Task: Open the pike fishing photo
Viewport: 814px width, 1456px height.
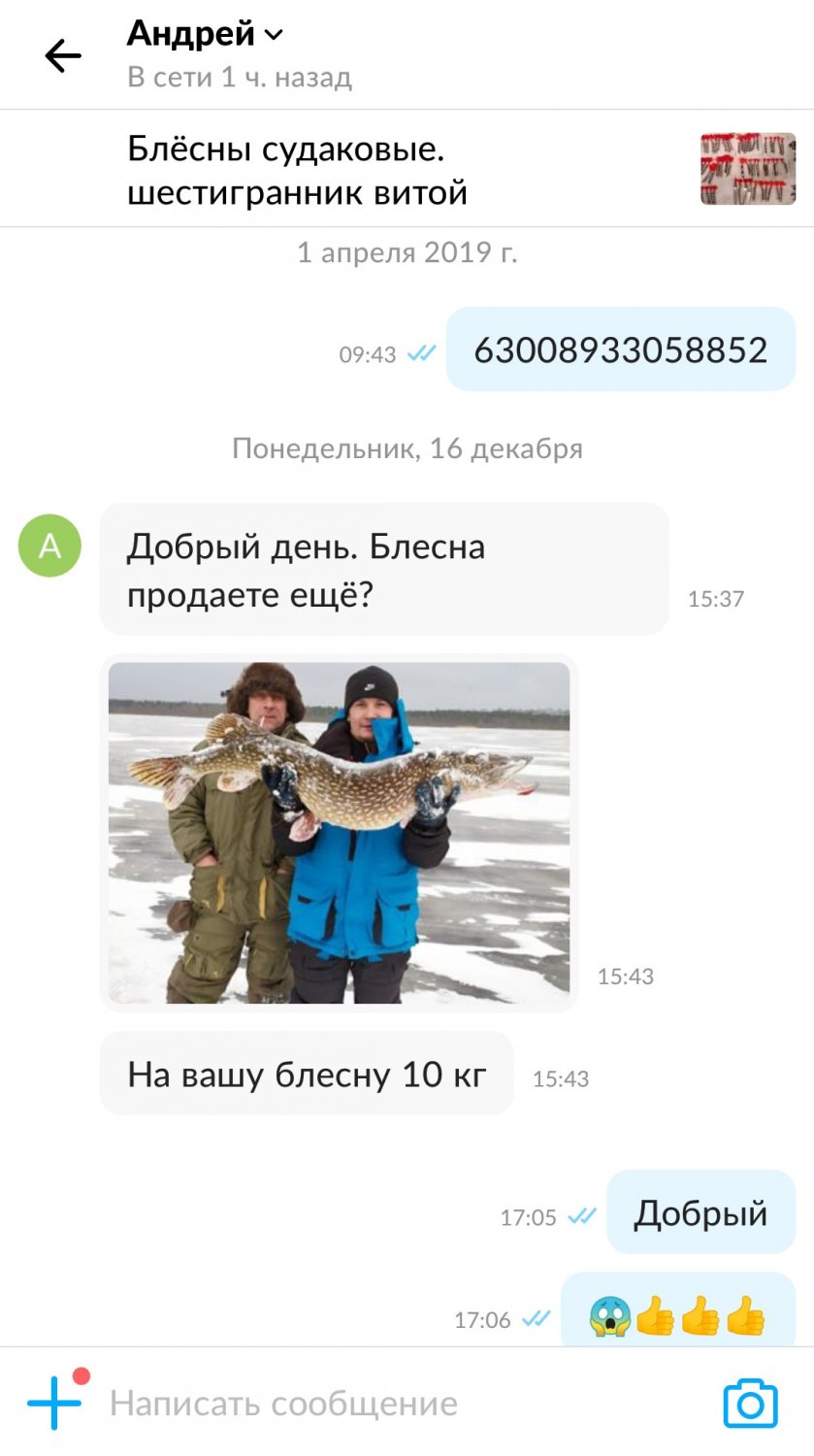Action: 339,832
